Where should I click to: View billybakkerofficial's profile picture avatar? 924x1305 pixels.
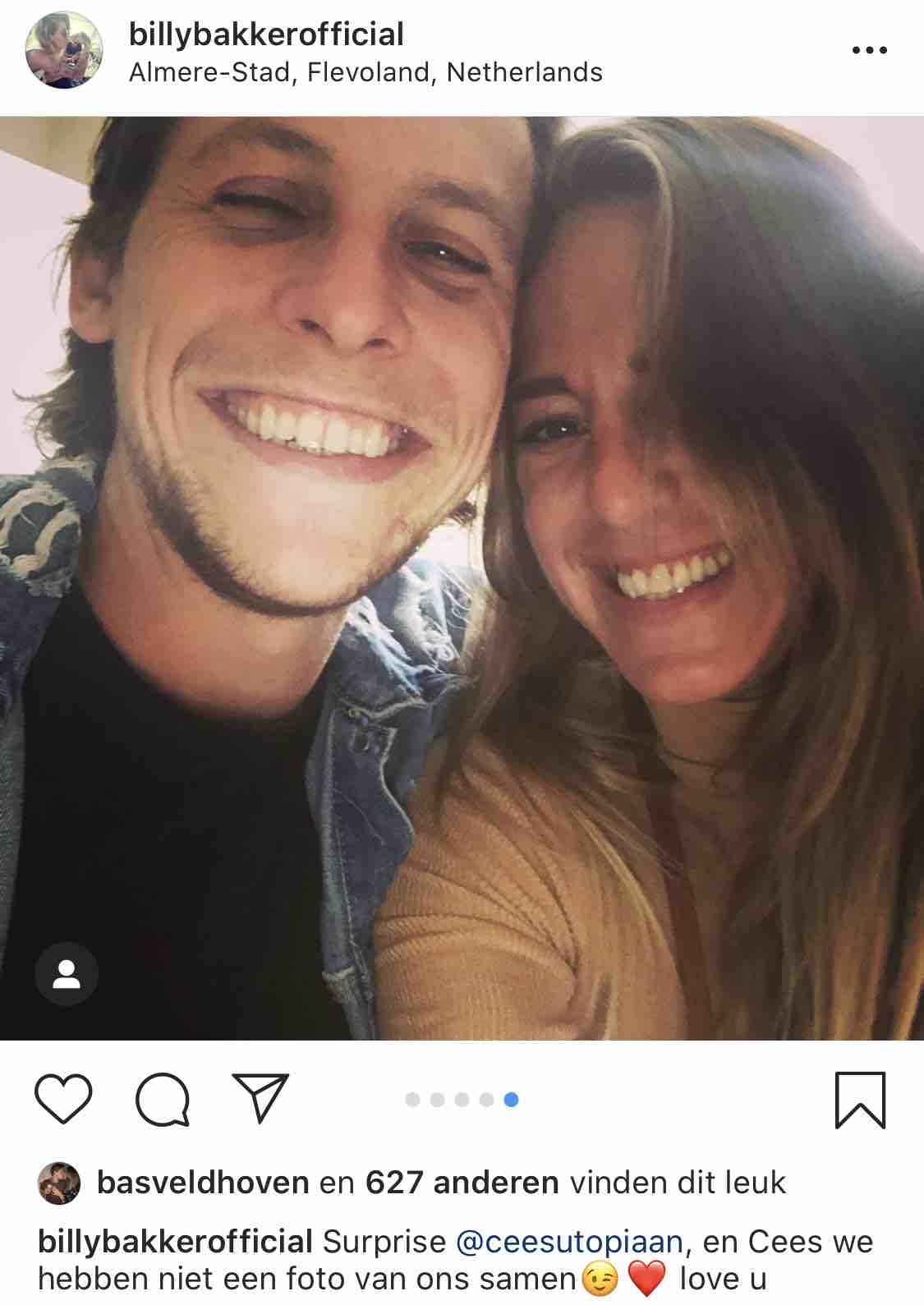pos(65,50)
